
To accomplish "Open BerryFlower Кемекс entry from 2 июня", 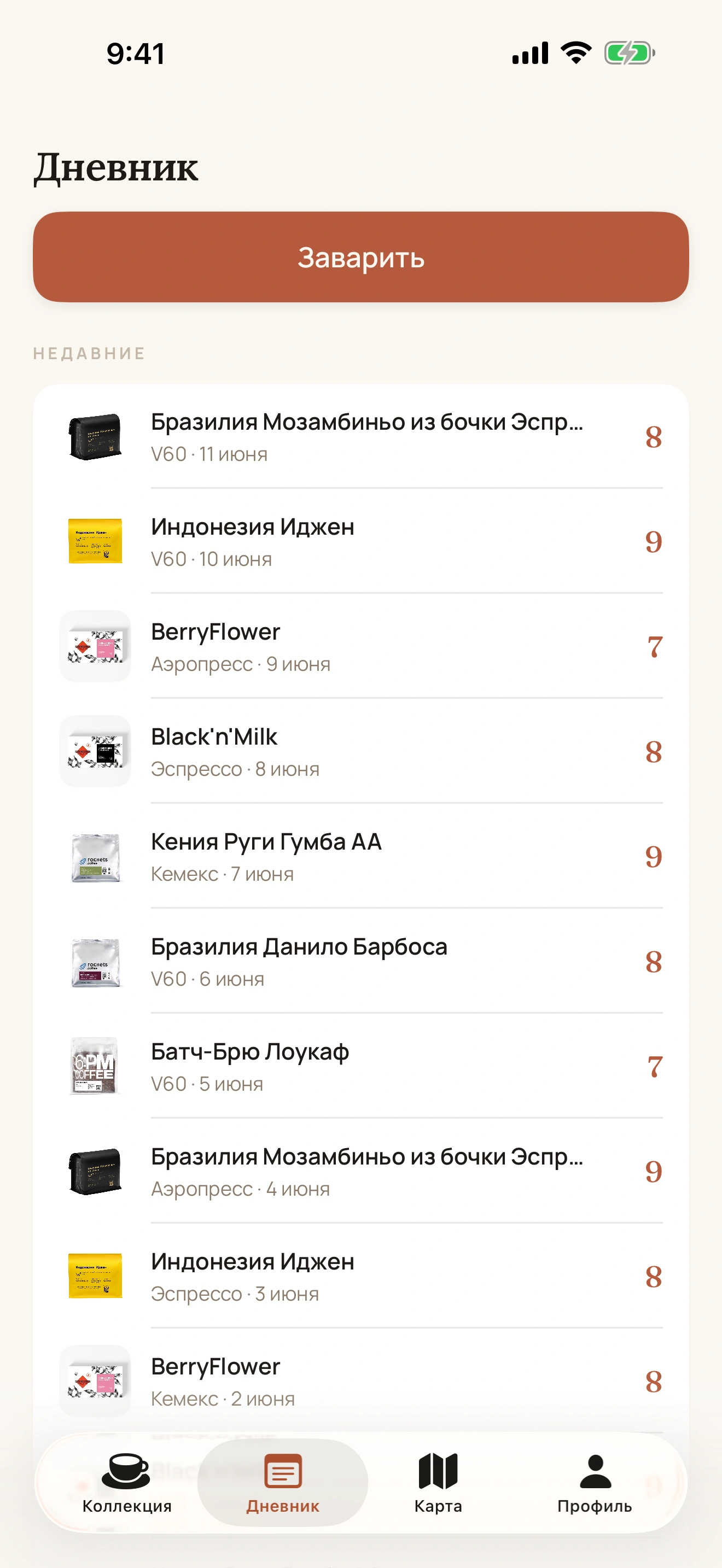I will (361, 1381).
